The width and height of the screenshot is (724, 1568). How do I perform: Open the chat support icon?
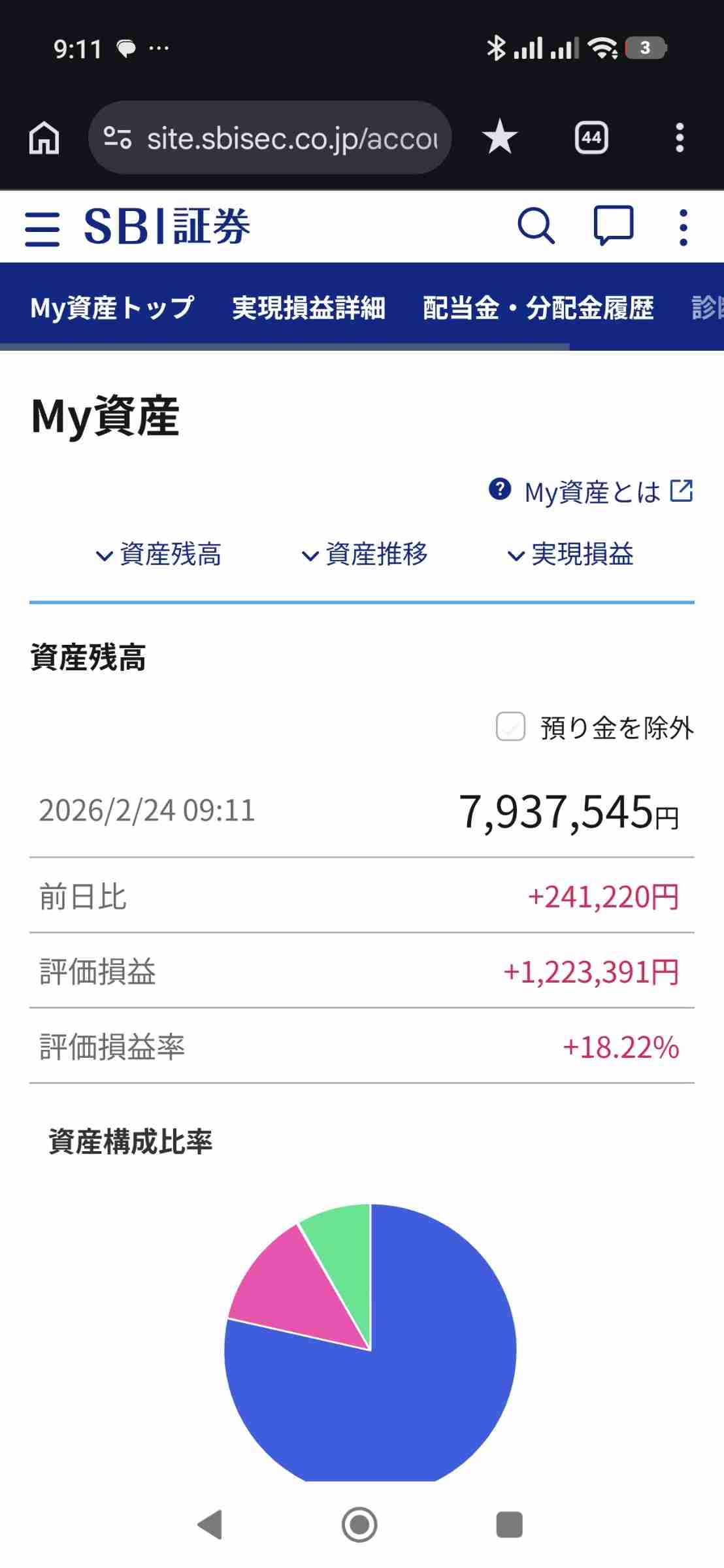click(x=613, y=226)
